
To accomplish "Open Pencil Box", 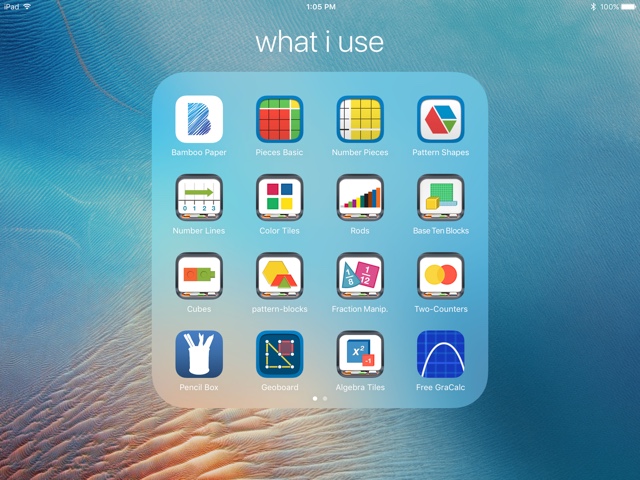I will point(199,355).
